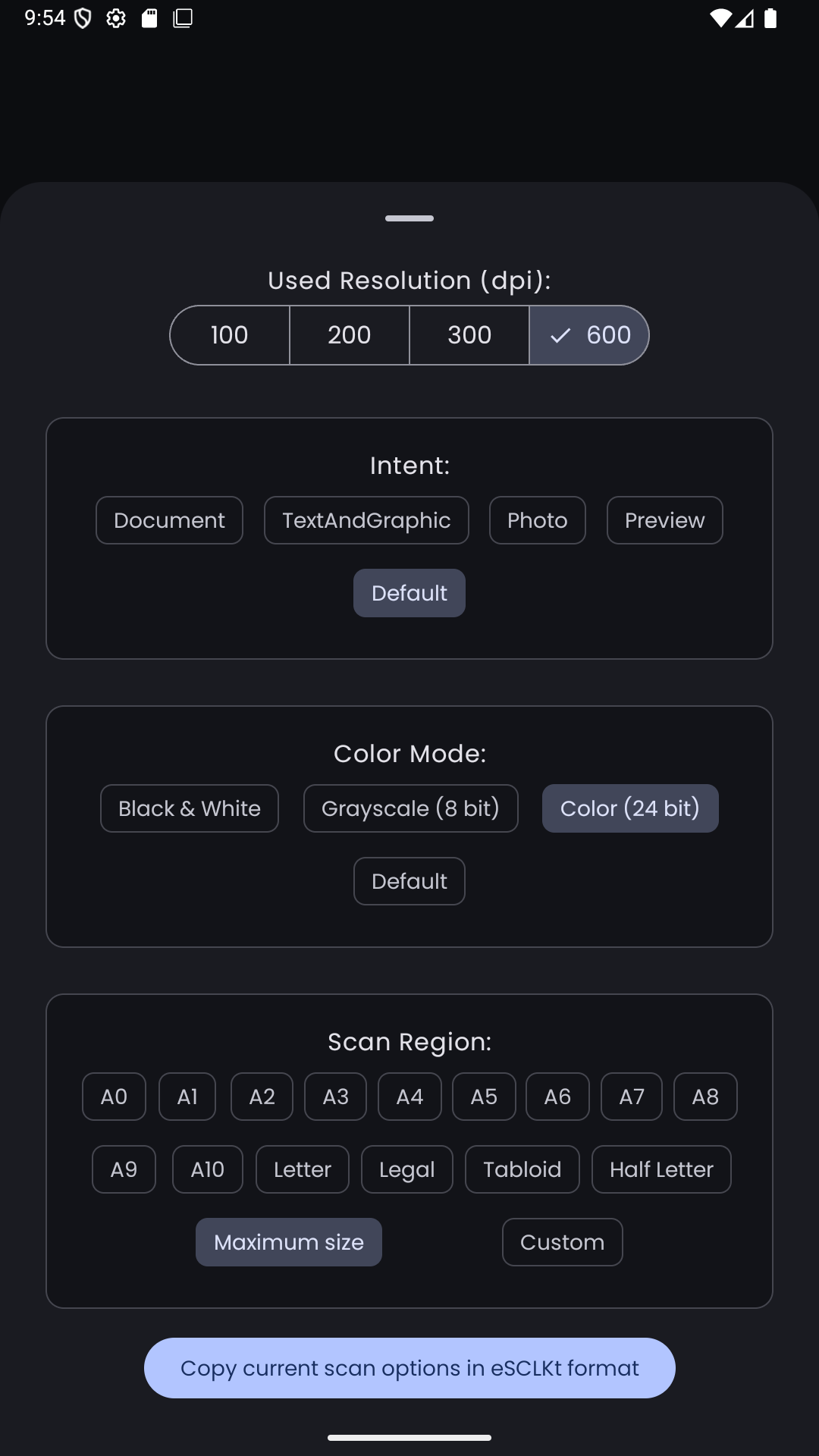
Task: Choose Tabloid scan region
Action: coord(522,1169)
